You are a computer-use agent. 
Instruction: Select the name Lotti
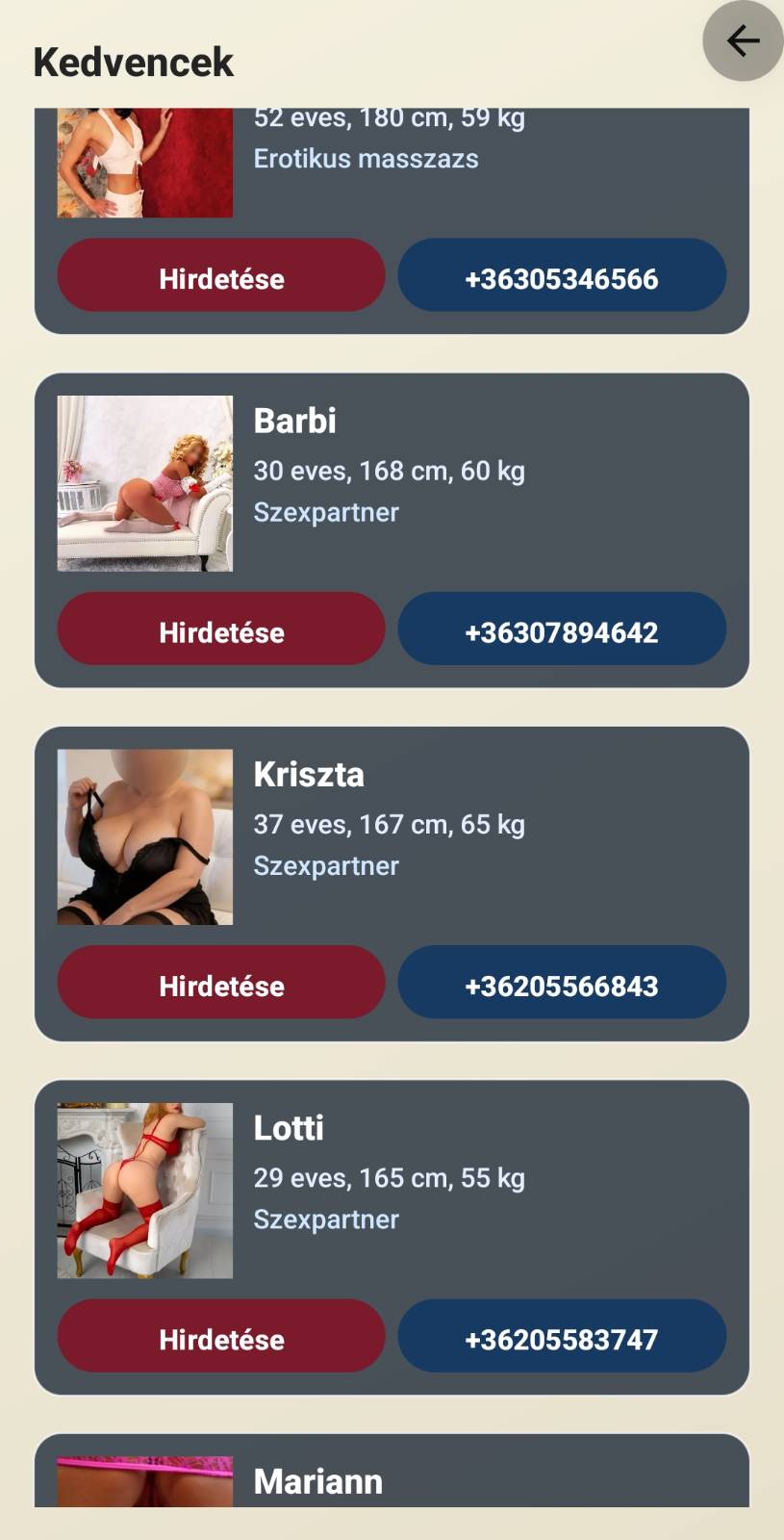(x=289, y=1127)
